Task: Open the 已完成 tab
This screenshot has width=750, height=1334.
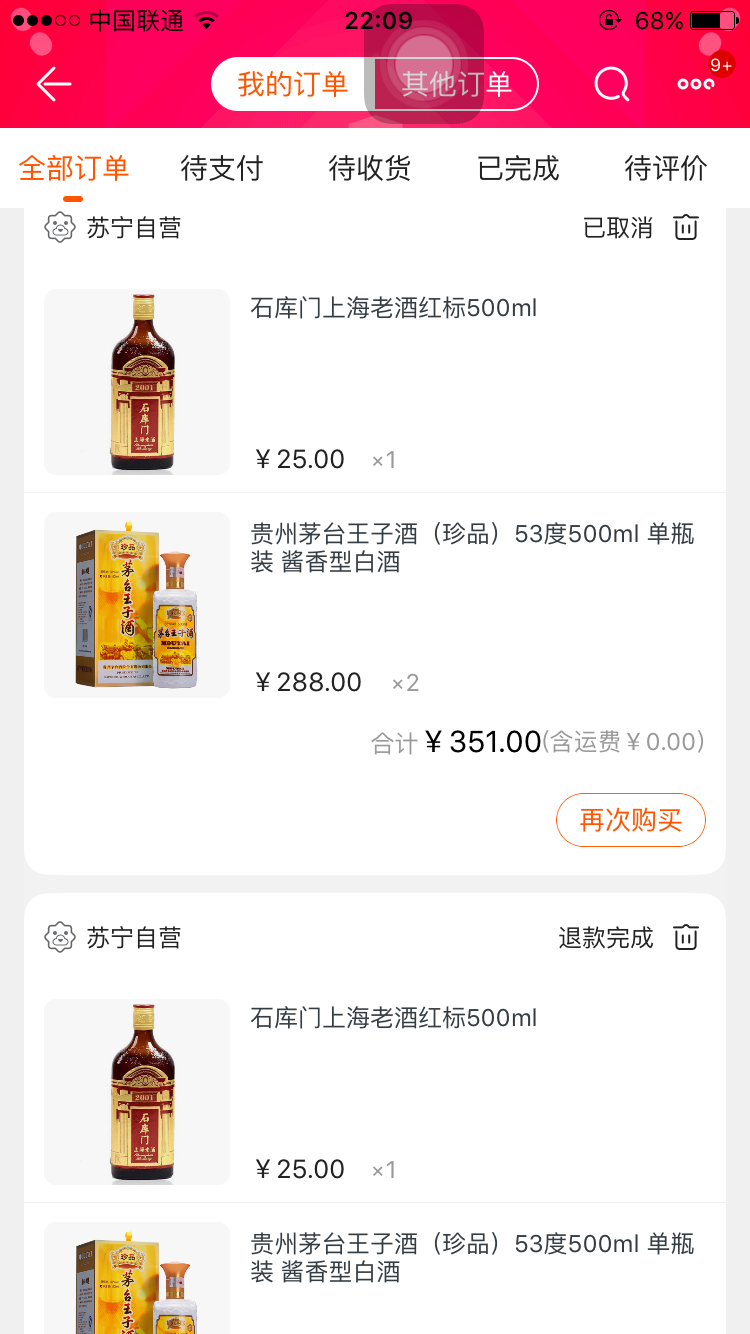Action: (x=518, y=168)
